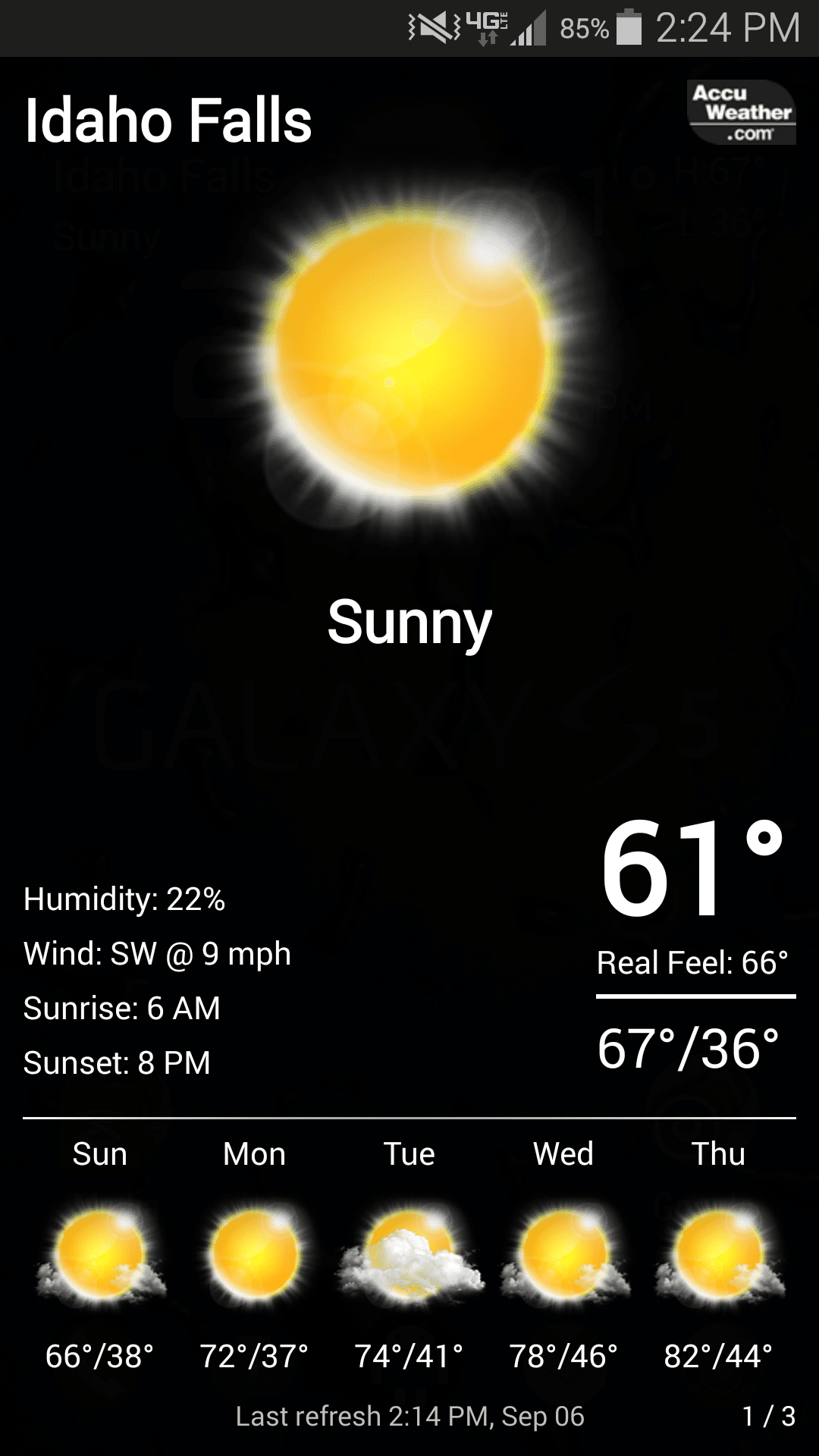Open Monday's forecast
The width and height of the screenshot is (819, 1456).
point(254,1254)
